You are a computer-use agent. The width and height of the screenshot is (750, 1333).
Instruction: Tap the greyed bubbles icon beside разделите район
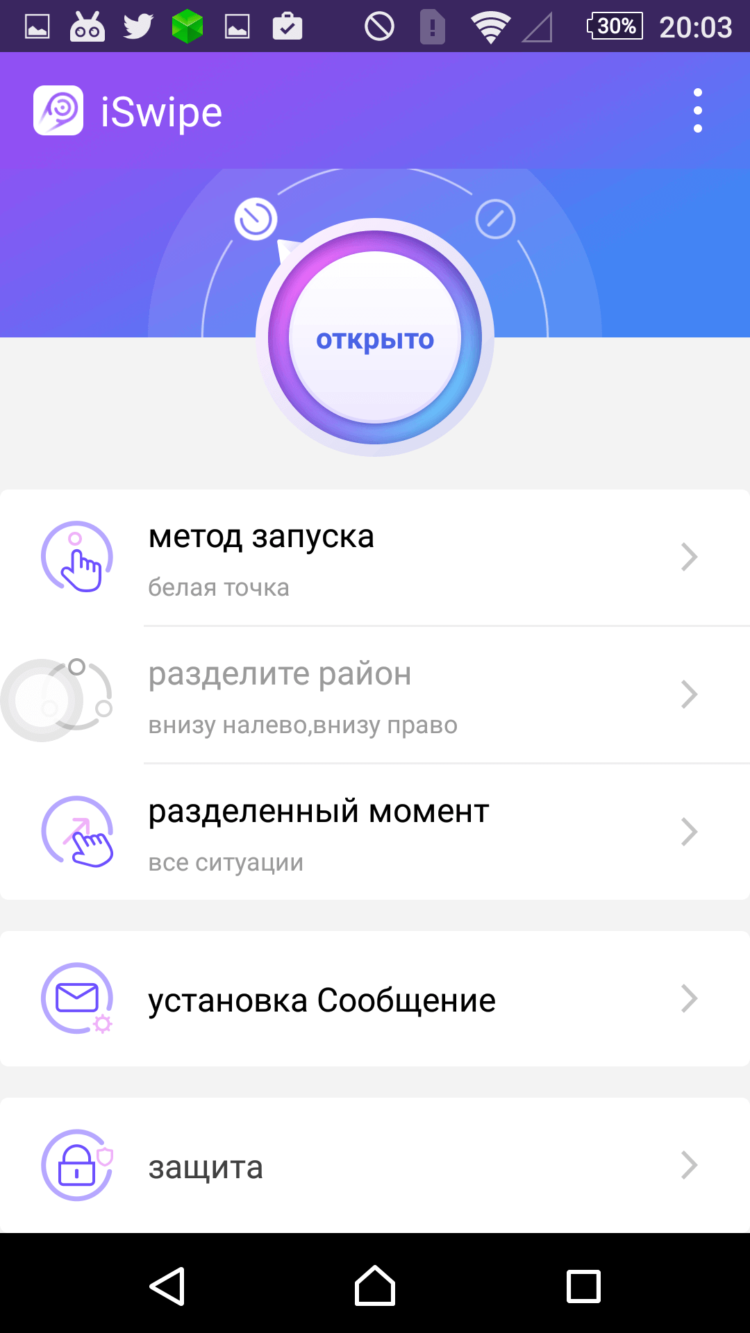coord(60,694)
